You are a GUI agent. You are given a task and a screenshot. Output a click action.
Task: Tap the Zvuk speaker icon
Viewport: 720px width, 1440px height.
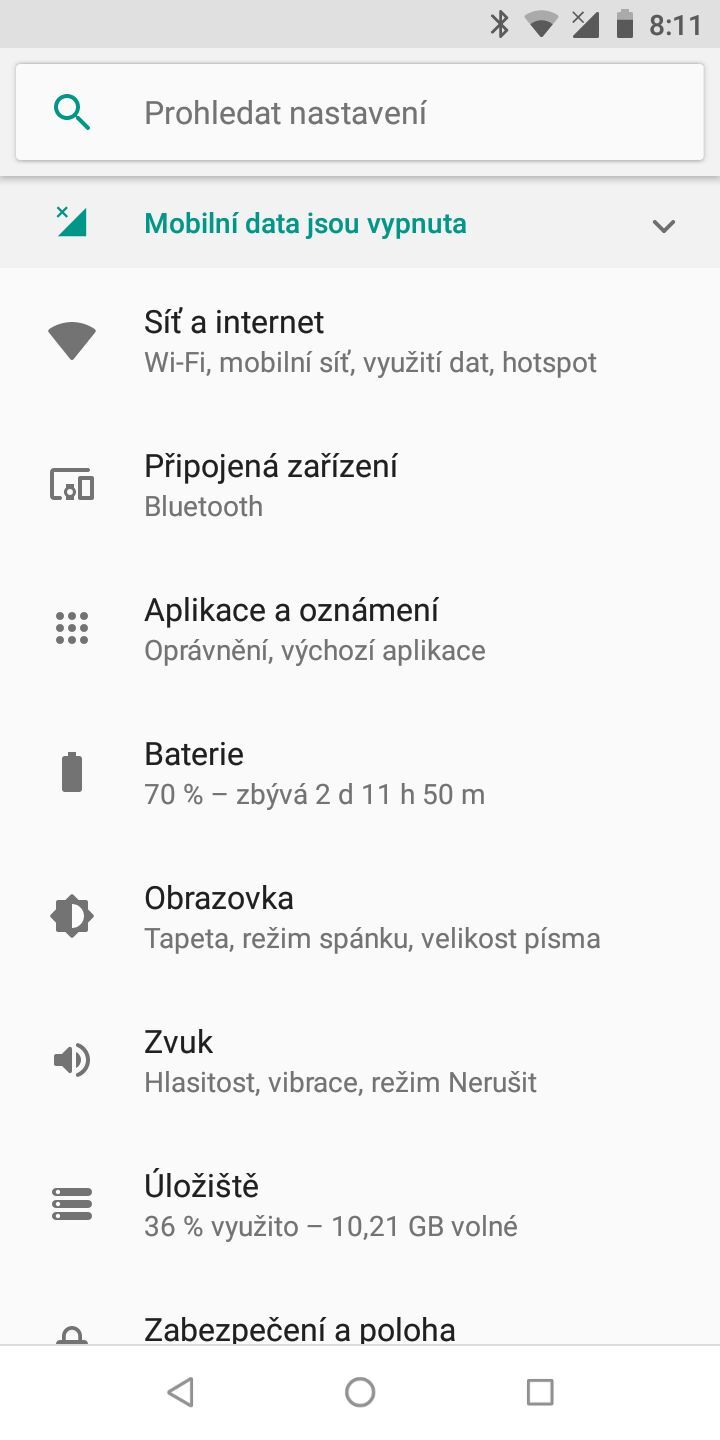point(72,1059)
